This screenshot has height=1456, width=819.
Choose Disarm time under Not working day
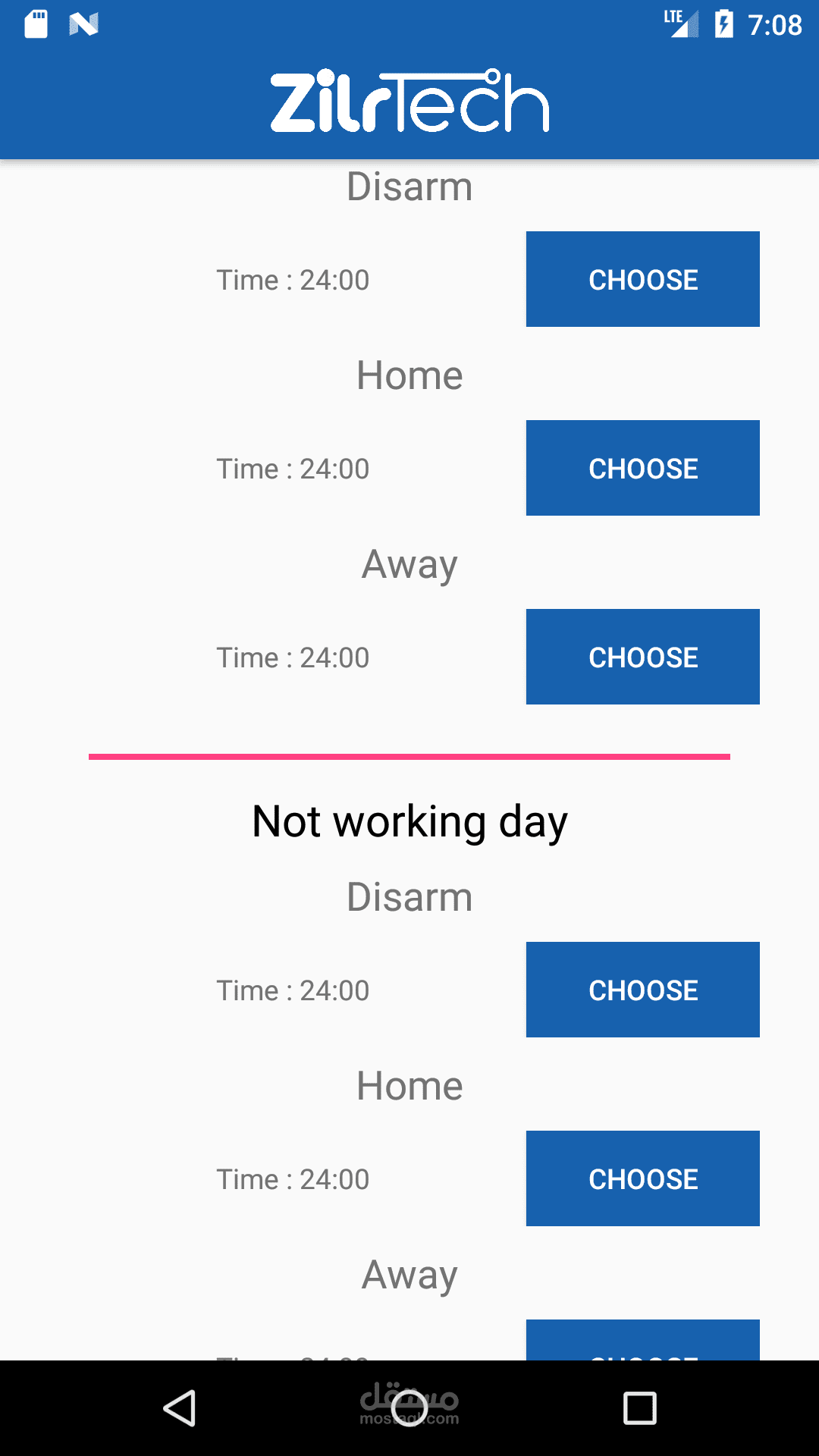click(642, 990)
